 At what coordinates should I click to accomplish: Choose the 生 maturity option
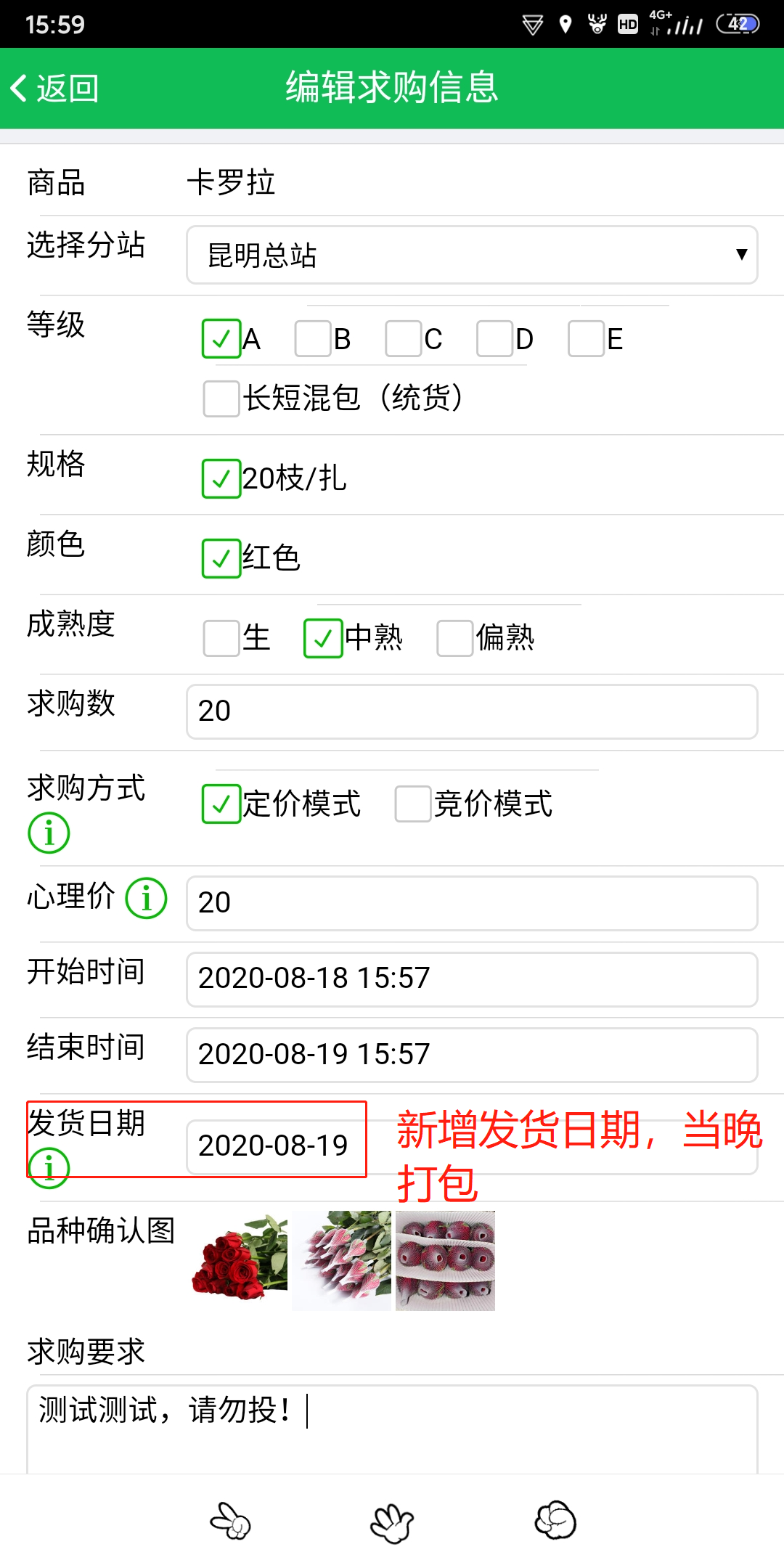[x=221, y=638]
